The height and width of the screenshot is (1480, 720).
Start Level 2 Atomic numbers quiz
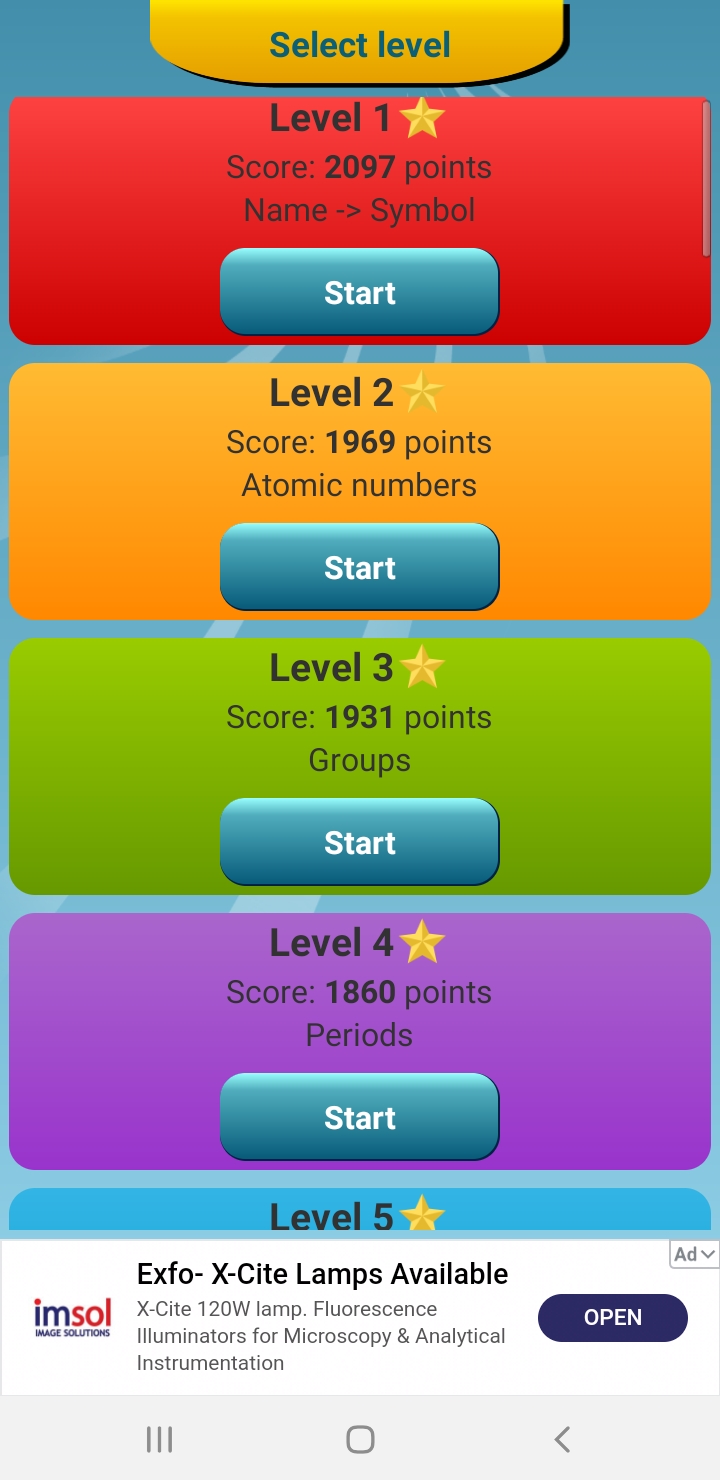359,567
